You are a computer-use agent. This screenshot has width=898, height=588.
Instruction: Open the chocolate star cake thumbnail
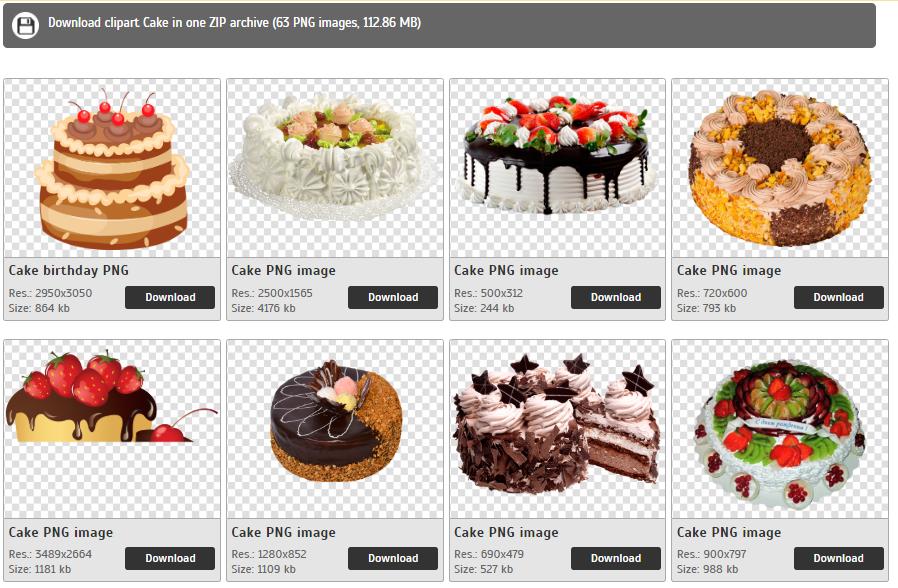point(557,428)
